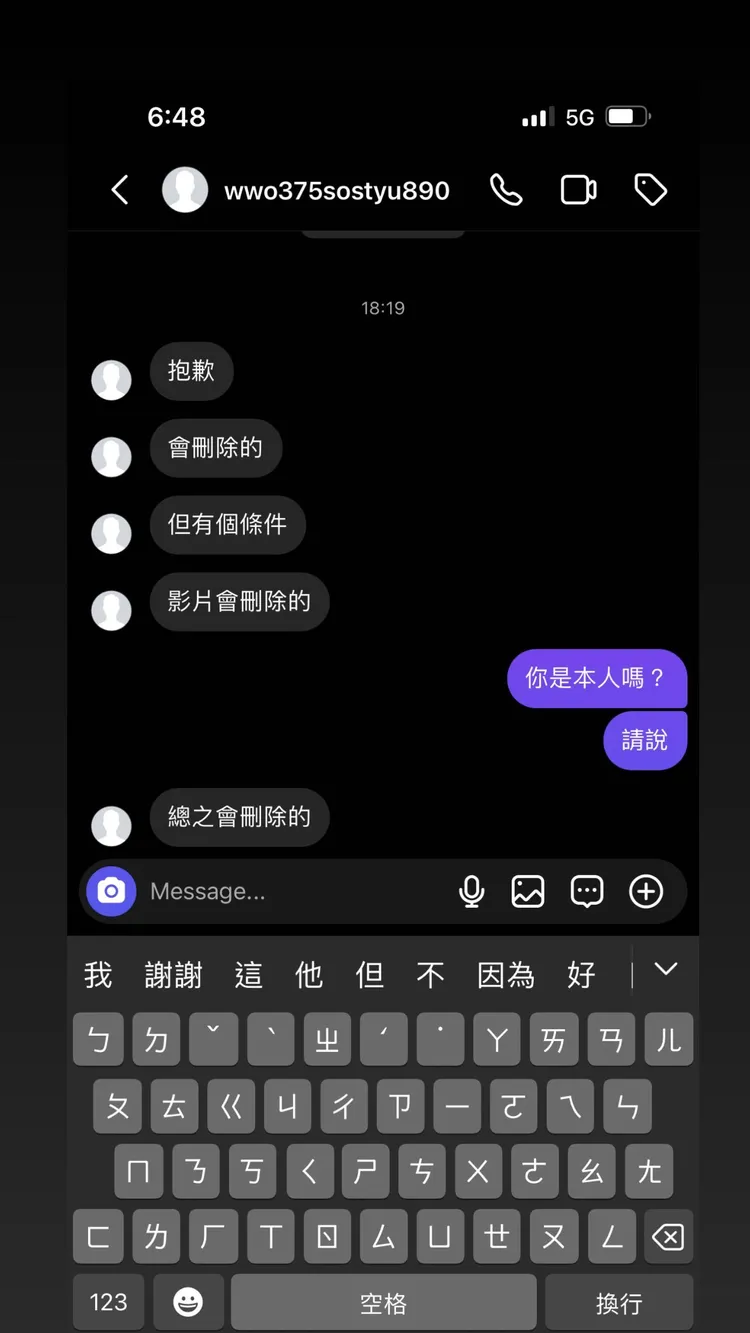
Task: Switch to the 123 numeric keyboard
Action: click(x=107, y=1301)
